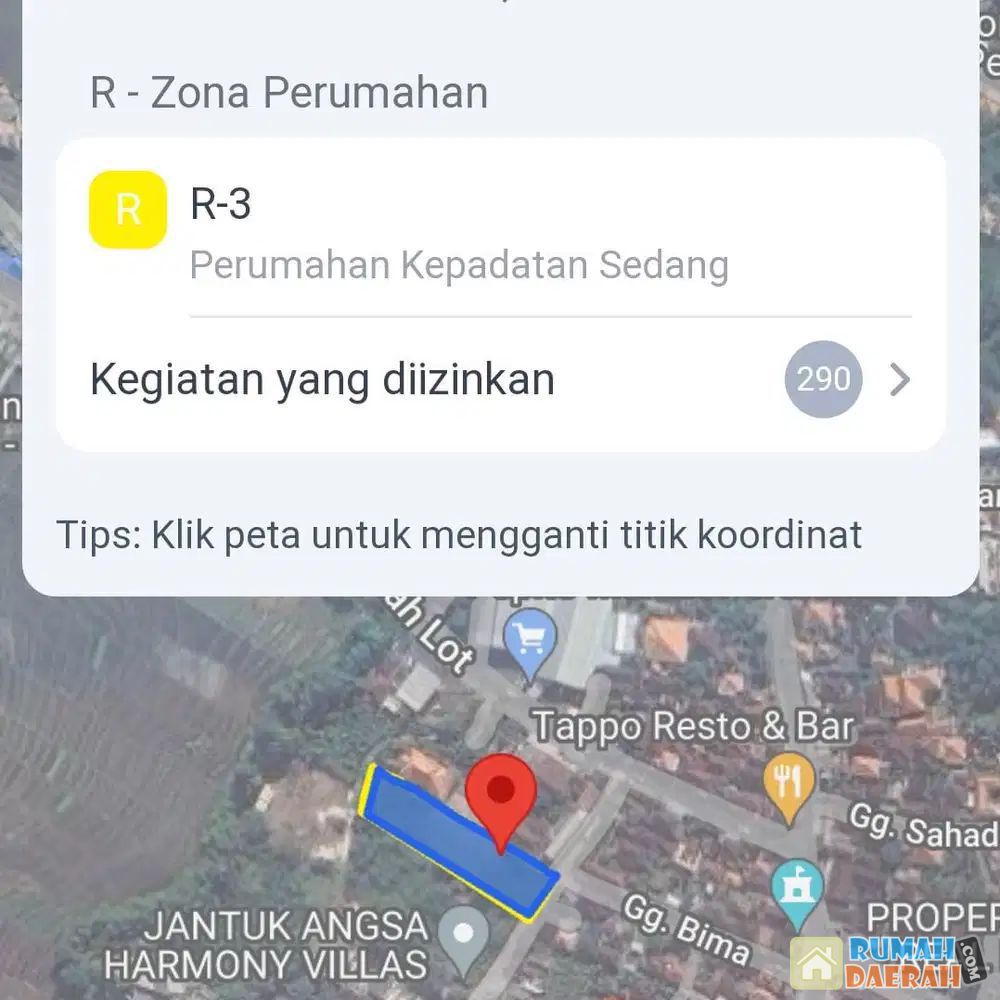1000x1000 pixels.
Task: Select the teal landmark marker near Gg. Bima
Action: tap(797, 888)
